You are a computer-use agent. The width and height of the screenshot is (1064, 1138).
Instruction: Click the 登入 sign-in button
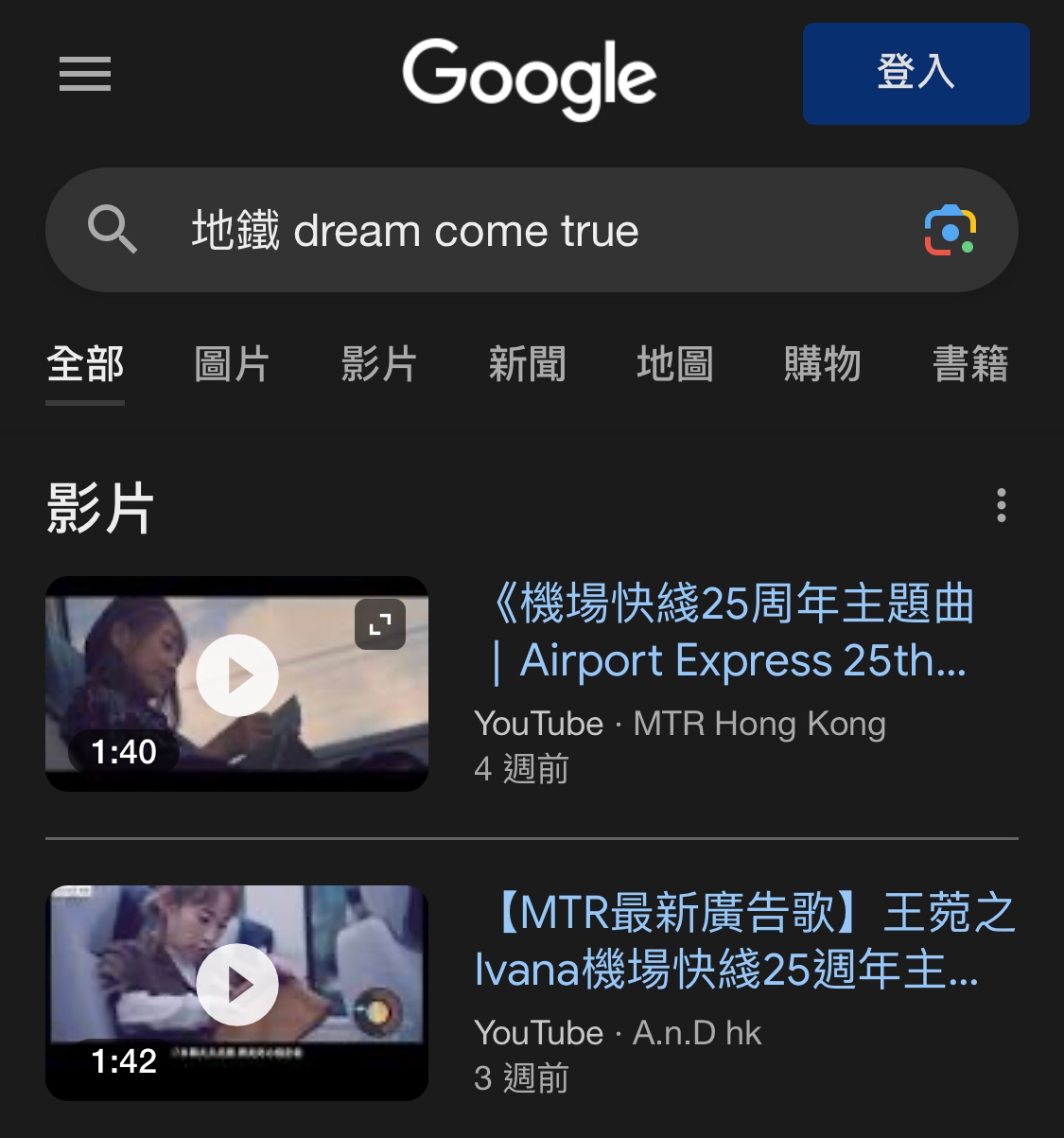coord(915,73)
